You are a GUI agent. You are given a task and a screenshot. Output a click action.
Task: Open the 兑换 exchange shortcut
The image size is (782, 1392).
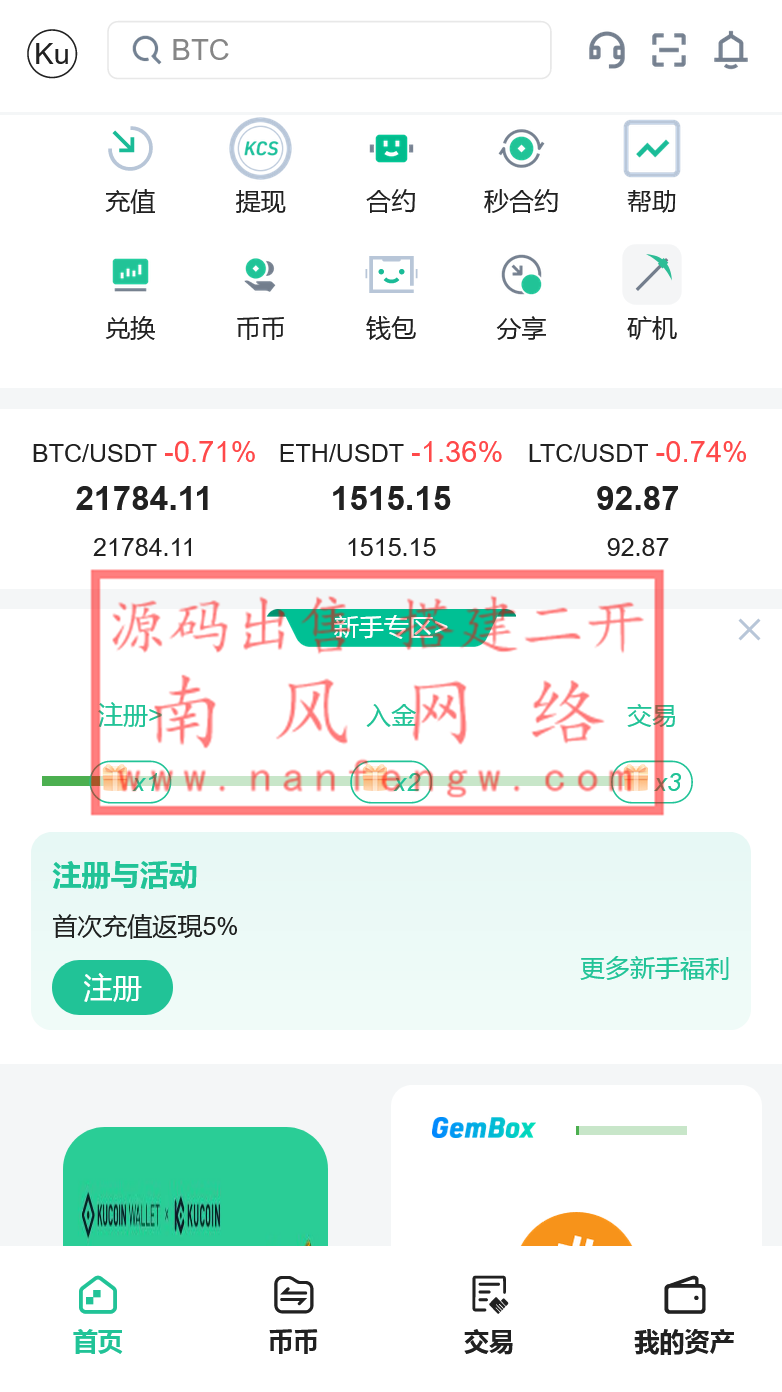click(130, 294)
